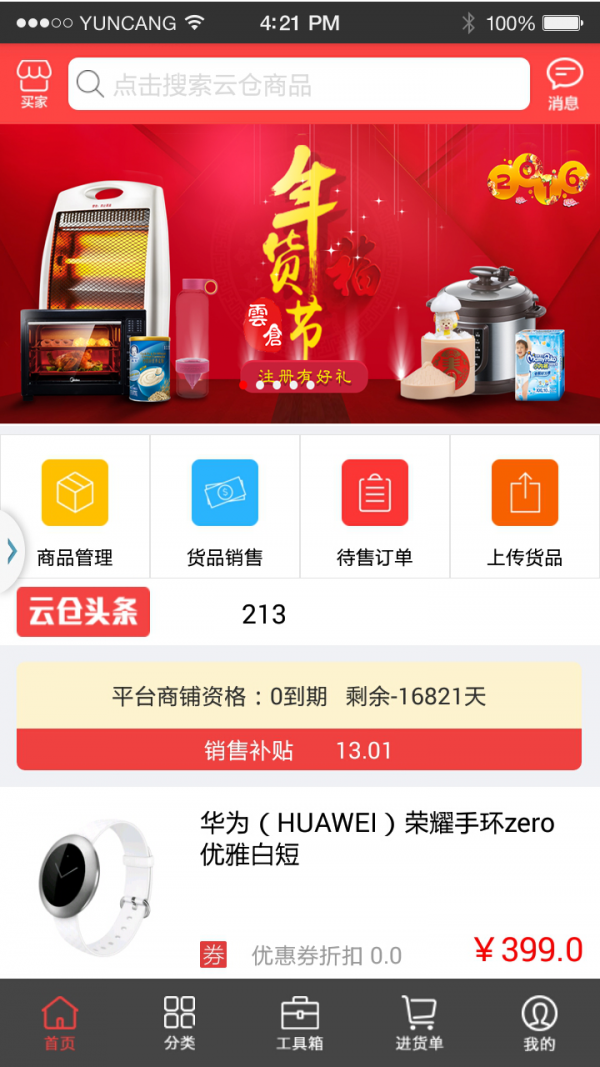Switch to the 首页 tab
Viewport: 600px width, 1067px height.
[x=60, y=1023]
